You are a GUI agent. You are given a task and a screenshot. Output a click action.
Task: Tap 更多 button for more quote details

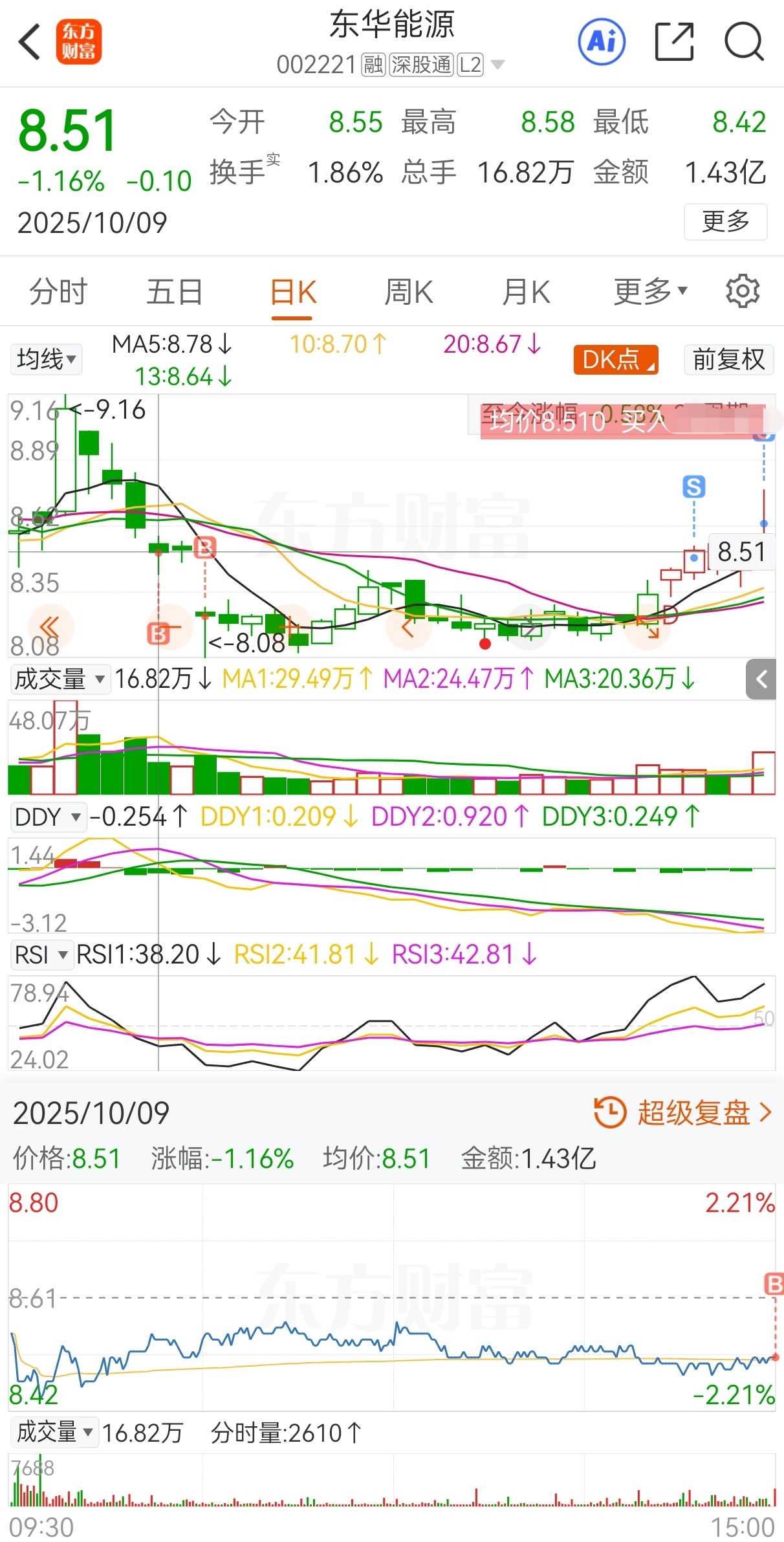click(725, 222)
